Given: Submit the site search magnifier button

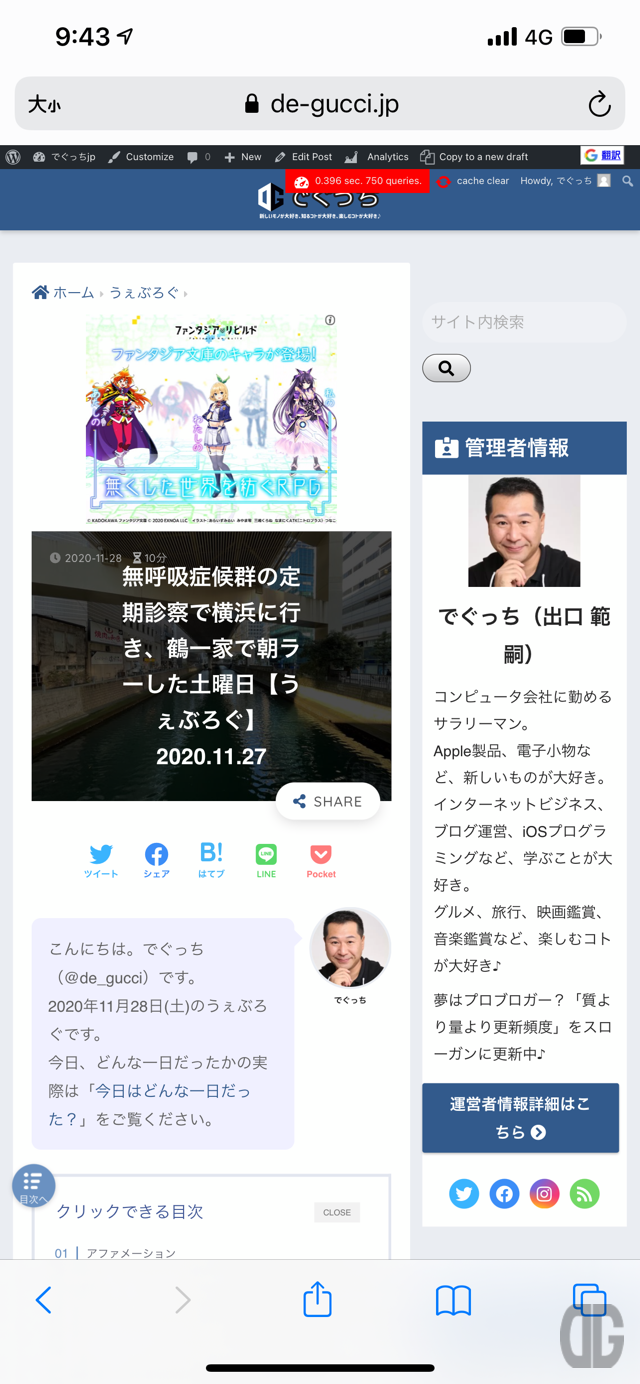Looking at the screenshot, I should pyautogui.click(x=446, y=368).
